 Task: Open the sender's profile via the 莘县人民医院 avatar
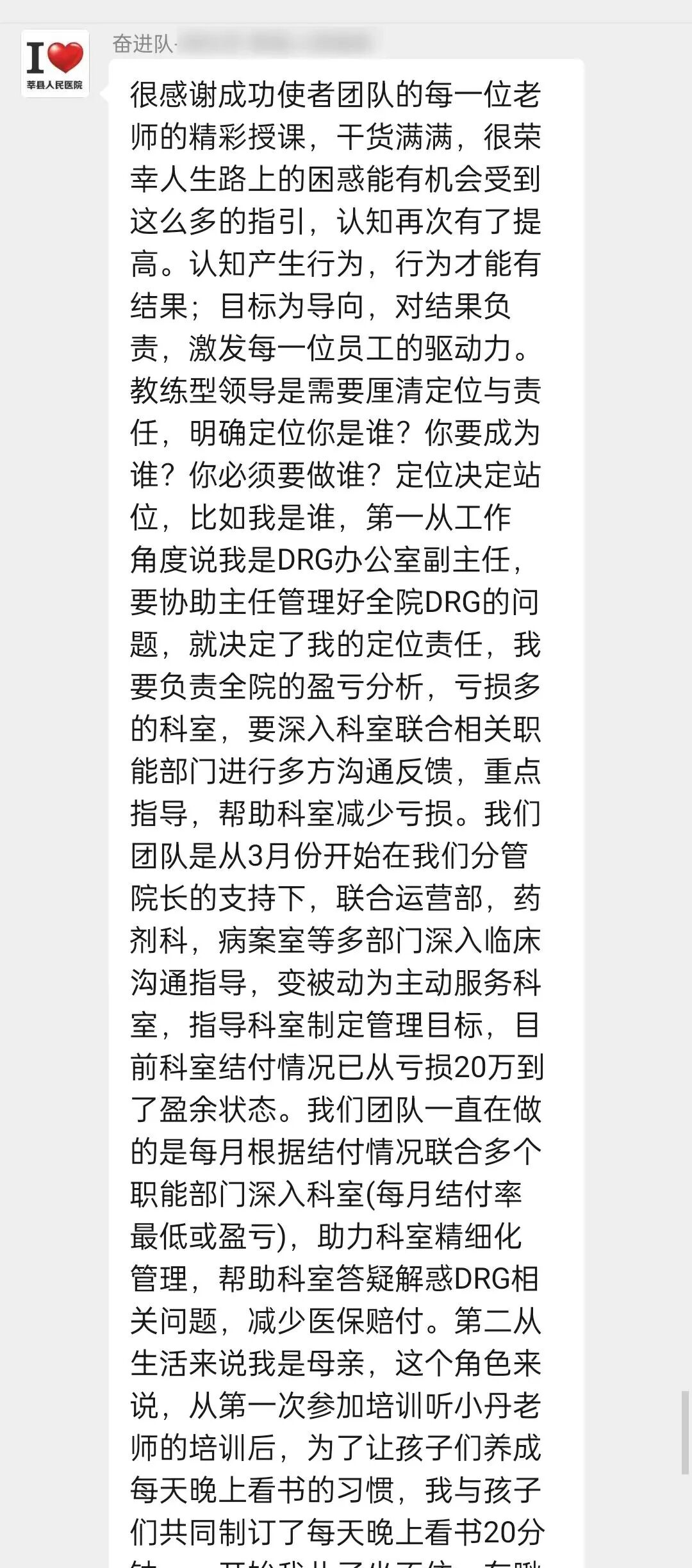point(55,63)
